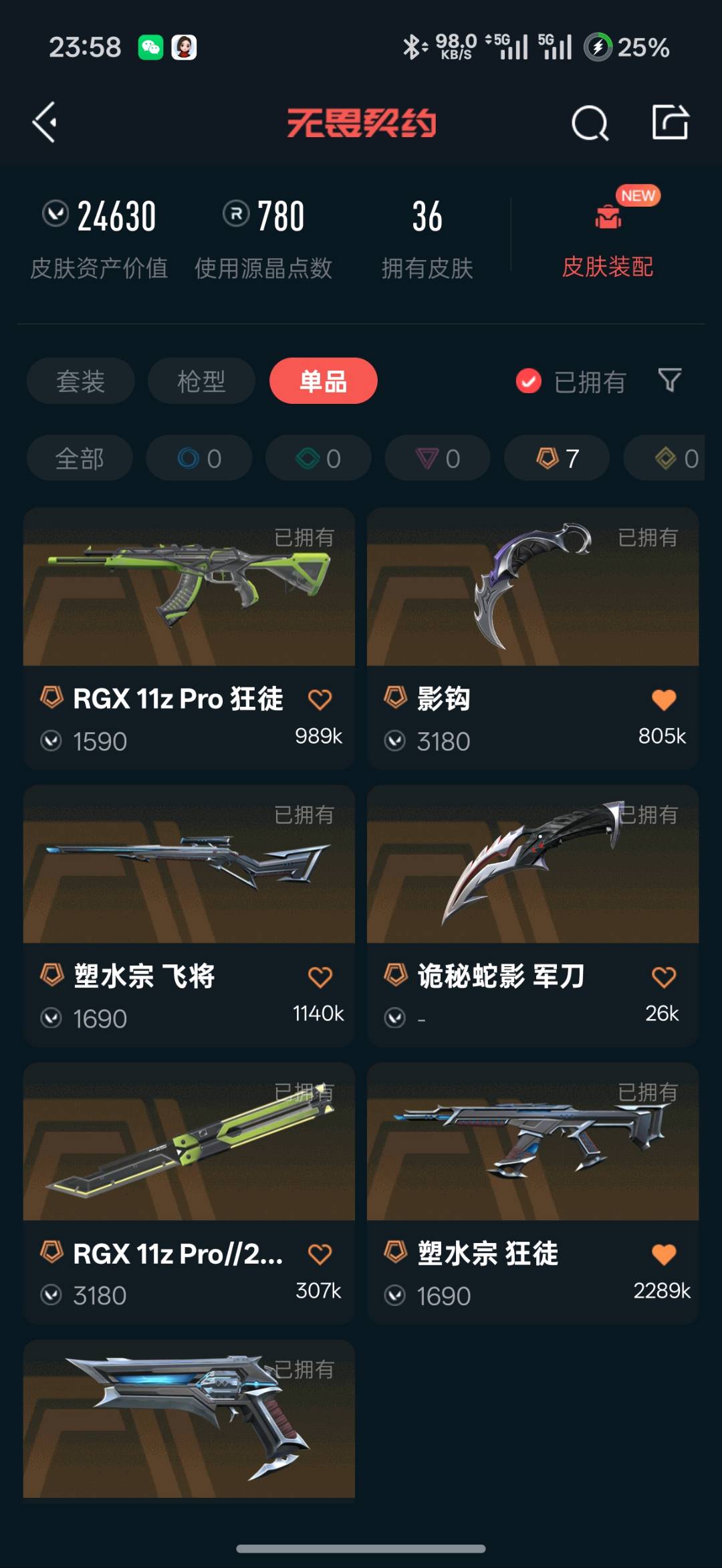Open the RGX 11z Pro 狂徒 skin card

point(189,588)
